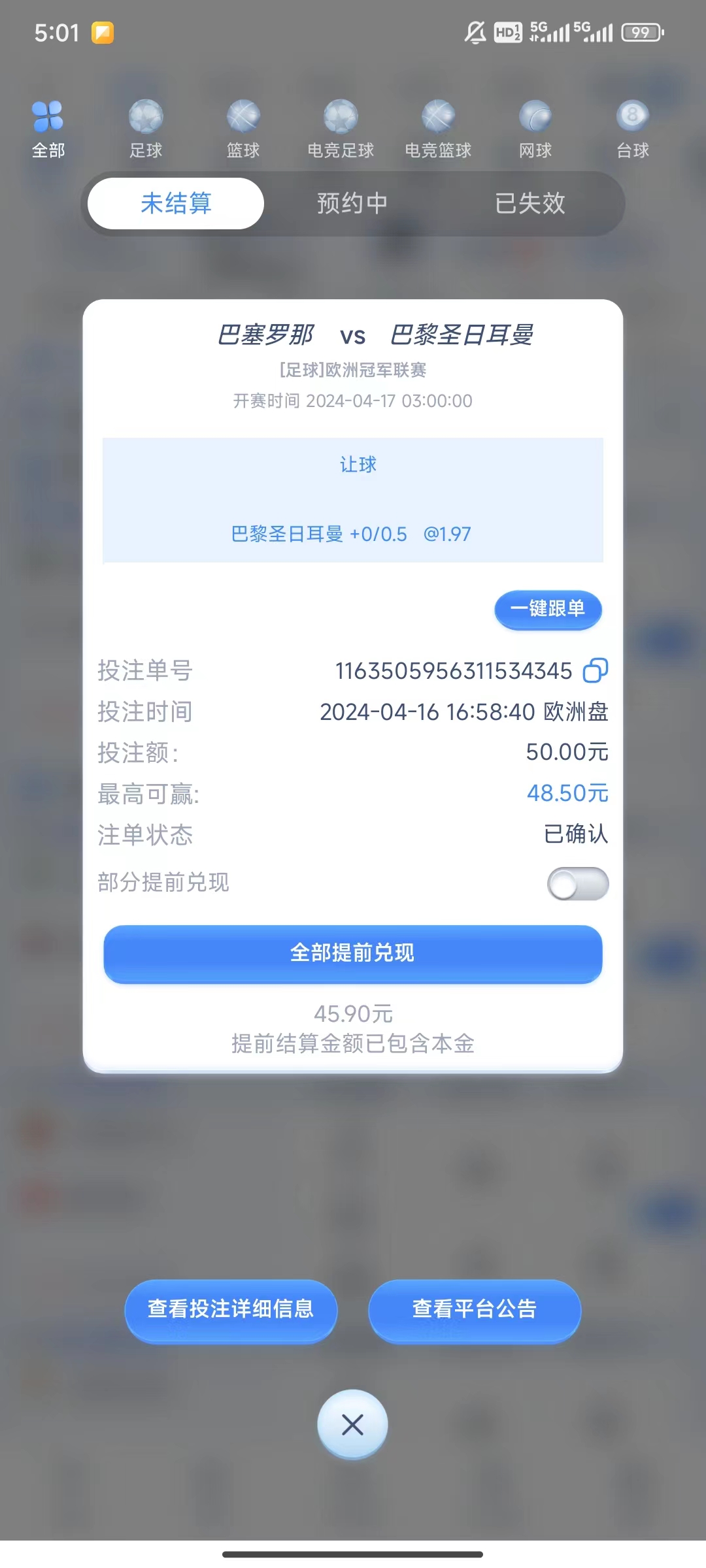This screenshot has width=706, height=1568.
Task: Close the bet details popup
Action: pyautogui.click(x=352, y=1424)
